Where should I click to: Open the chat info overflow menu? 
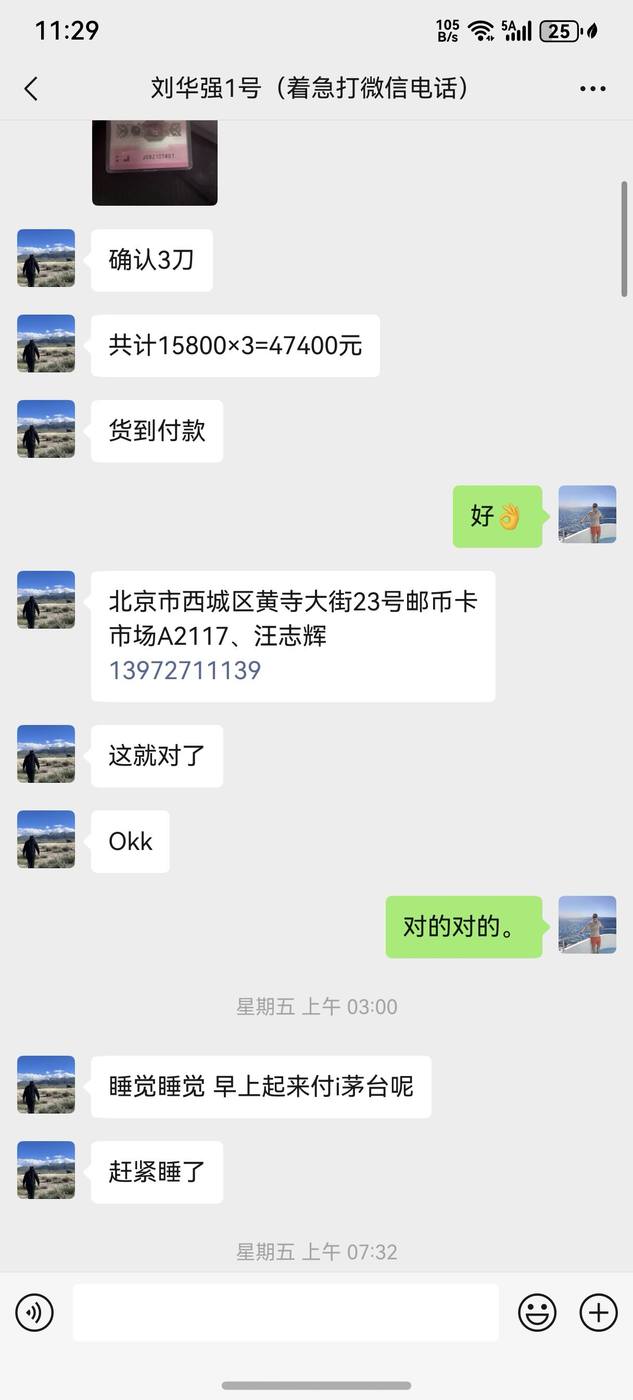coord(593,89)
